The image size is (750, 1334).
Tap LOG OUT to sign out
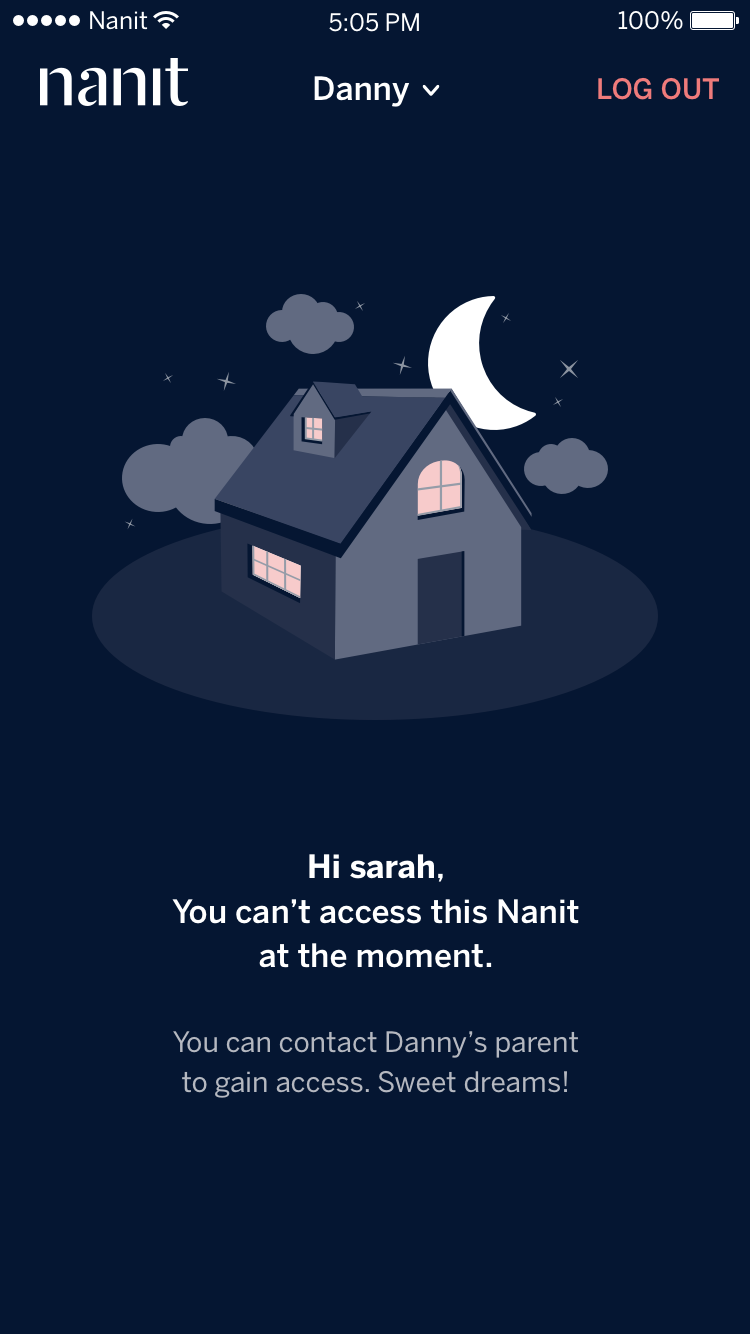(657, 90)
